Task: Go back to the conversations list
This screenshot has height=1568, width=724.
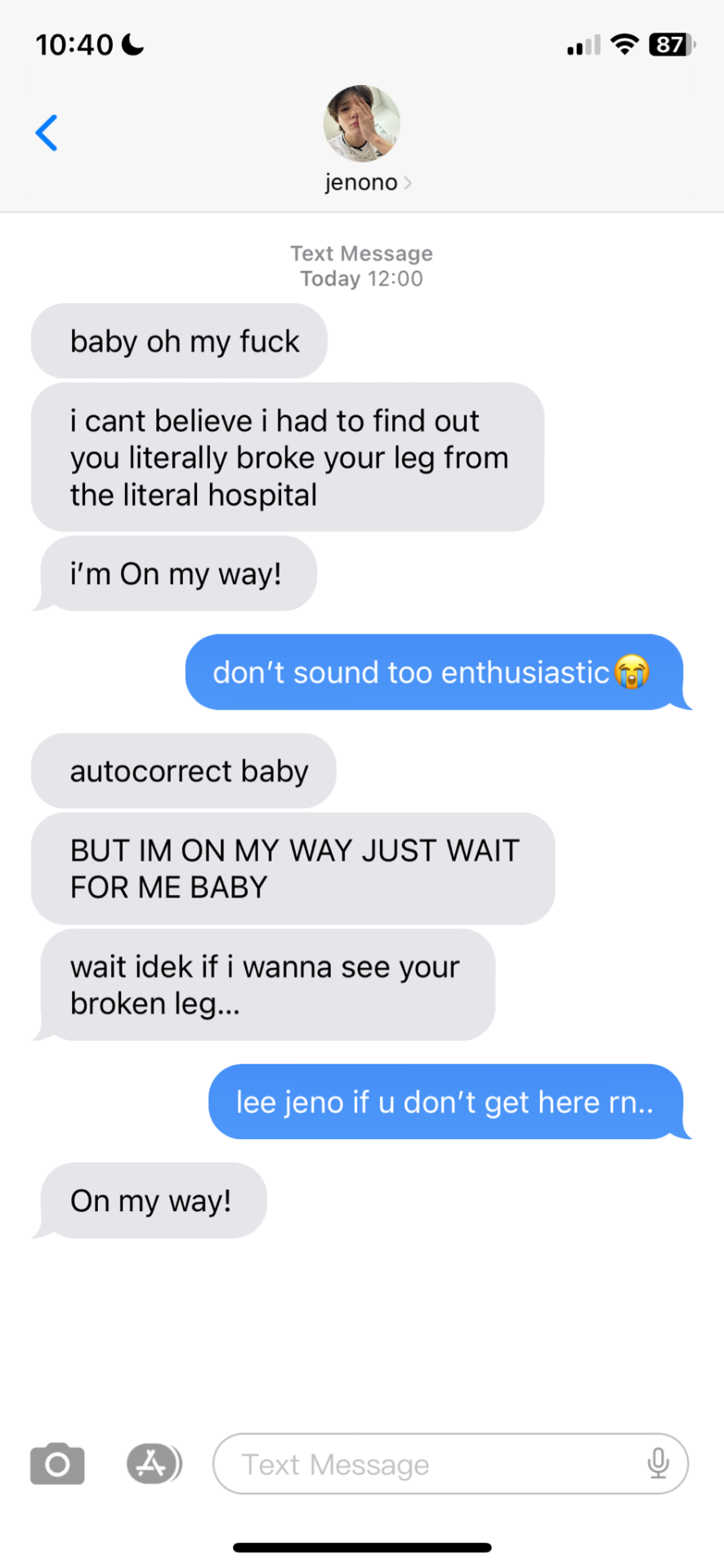Action: [x=47, y=133]
